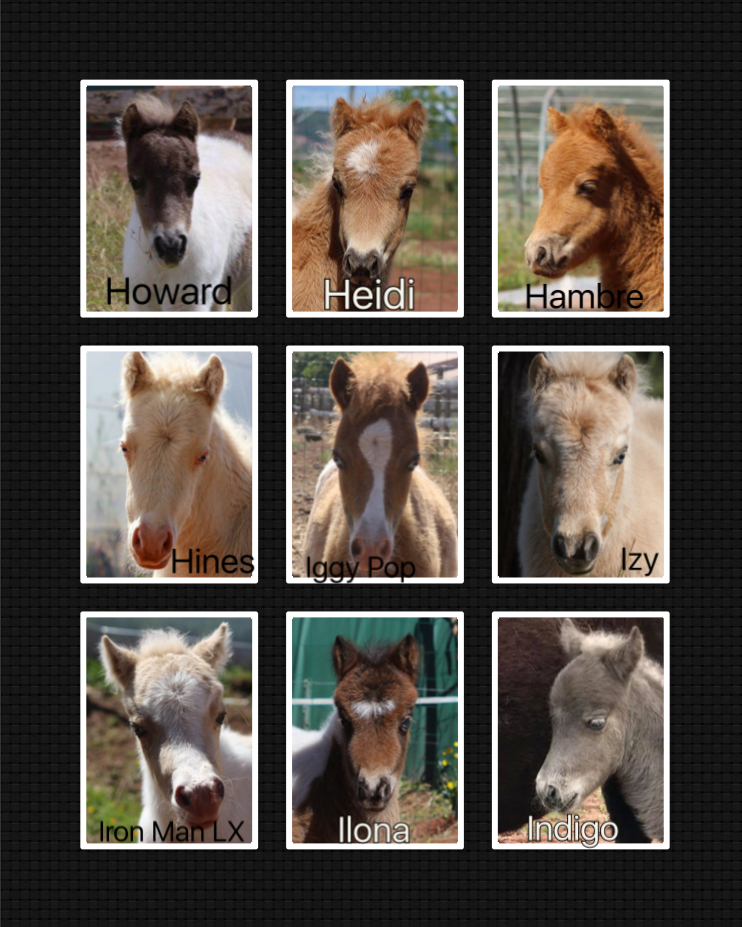
Task: View Hambre's profile picture
Action: [x=581, y=198]
